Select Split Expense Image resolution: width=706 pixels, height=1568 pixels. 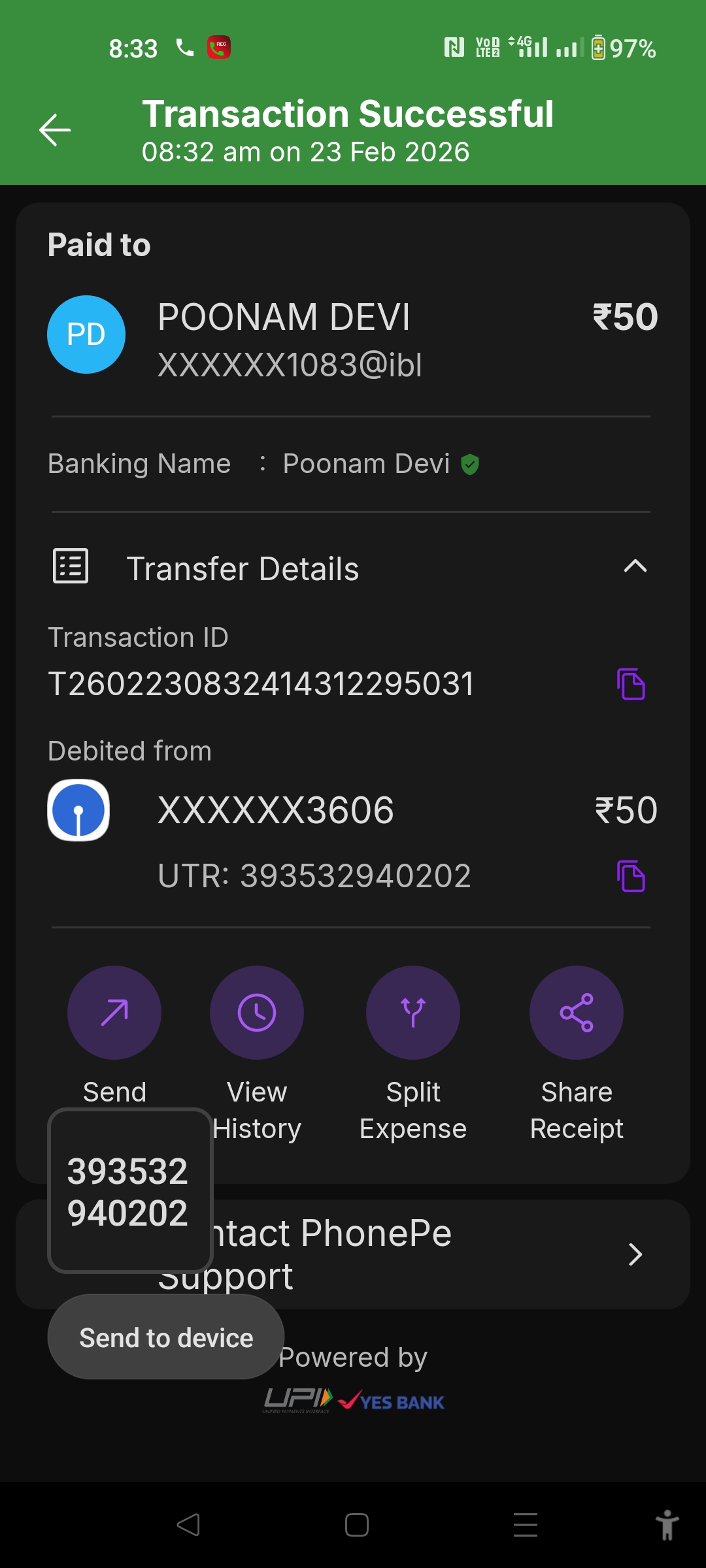(413, 1013)
